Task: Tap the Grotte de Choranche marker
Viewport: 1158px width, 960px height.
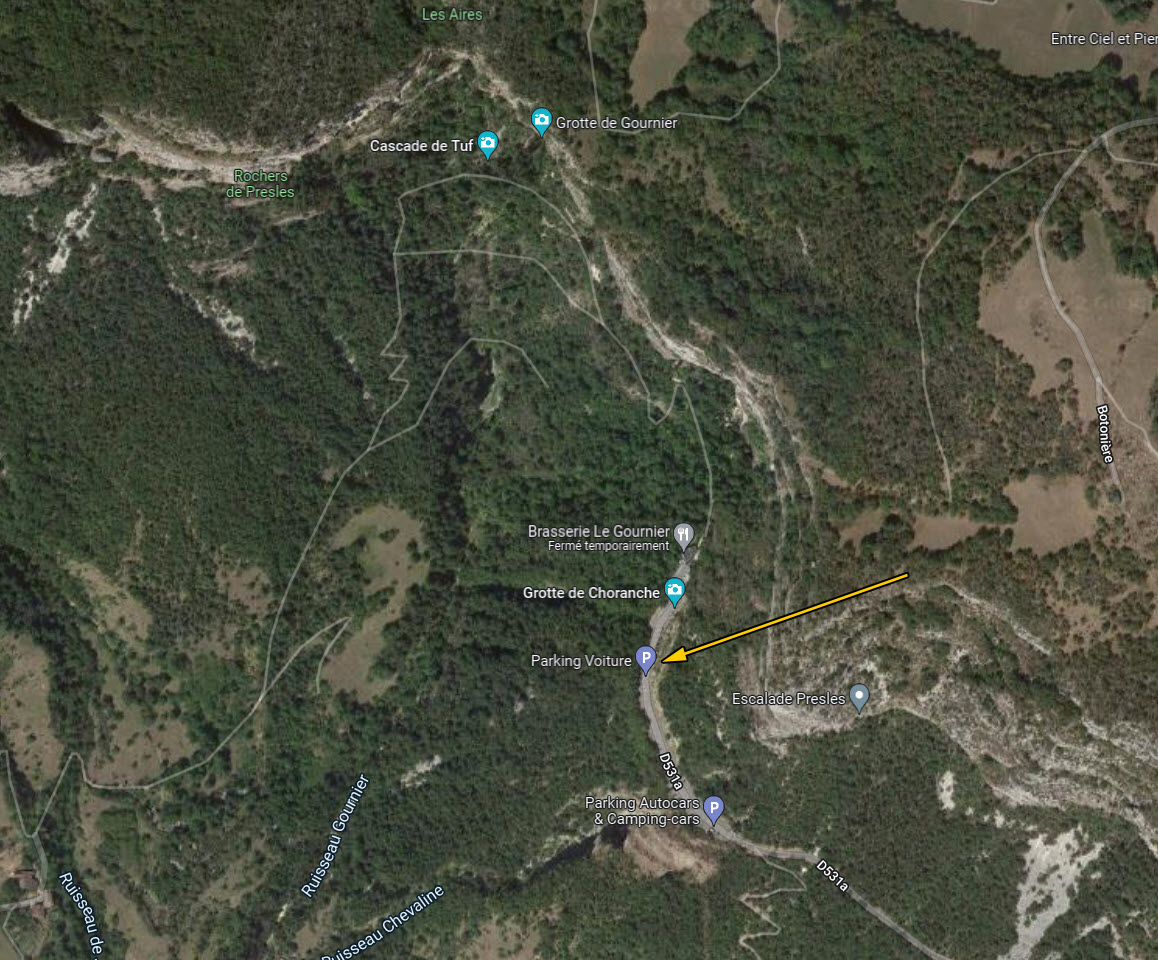Action: (x=675, y=591)
